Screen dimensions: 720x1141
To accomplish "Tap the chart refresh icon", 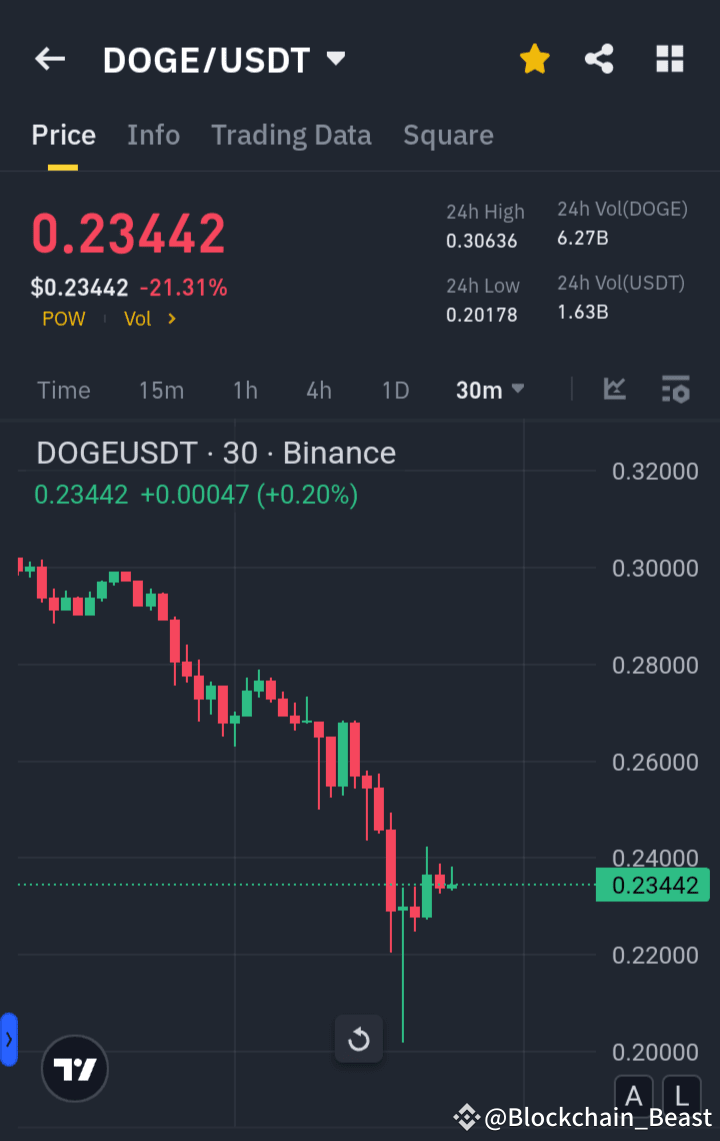I will tap(359, 1039).
